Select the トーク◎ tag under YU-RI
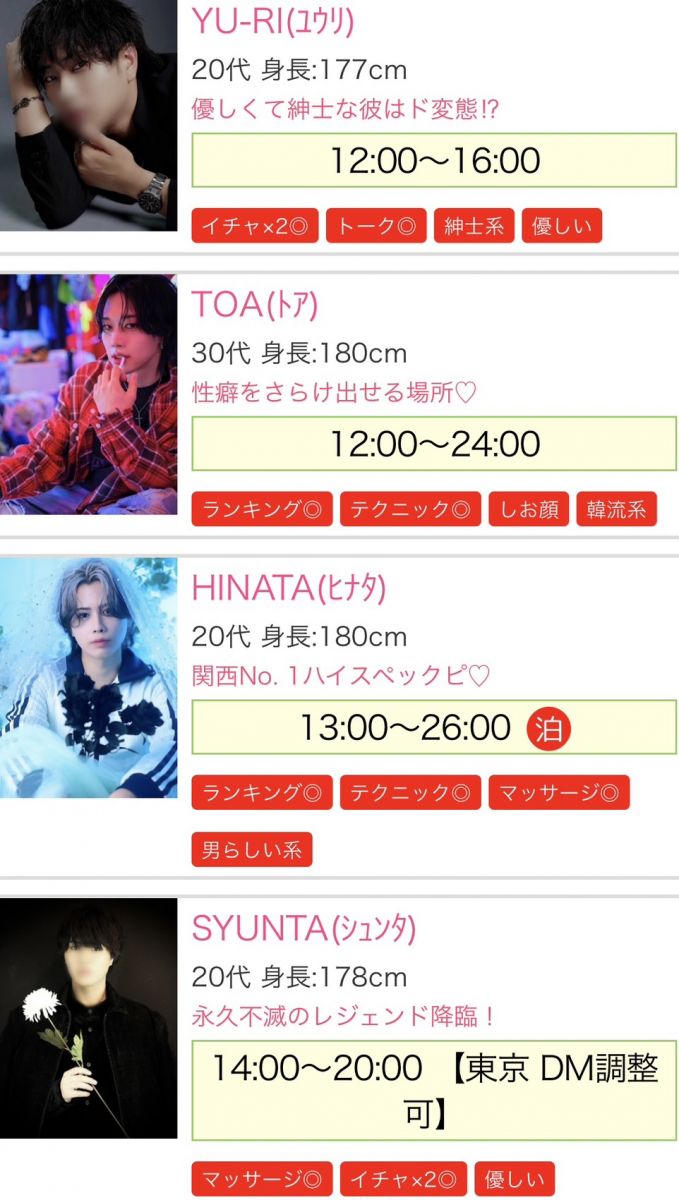 376,226
